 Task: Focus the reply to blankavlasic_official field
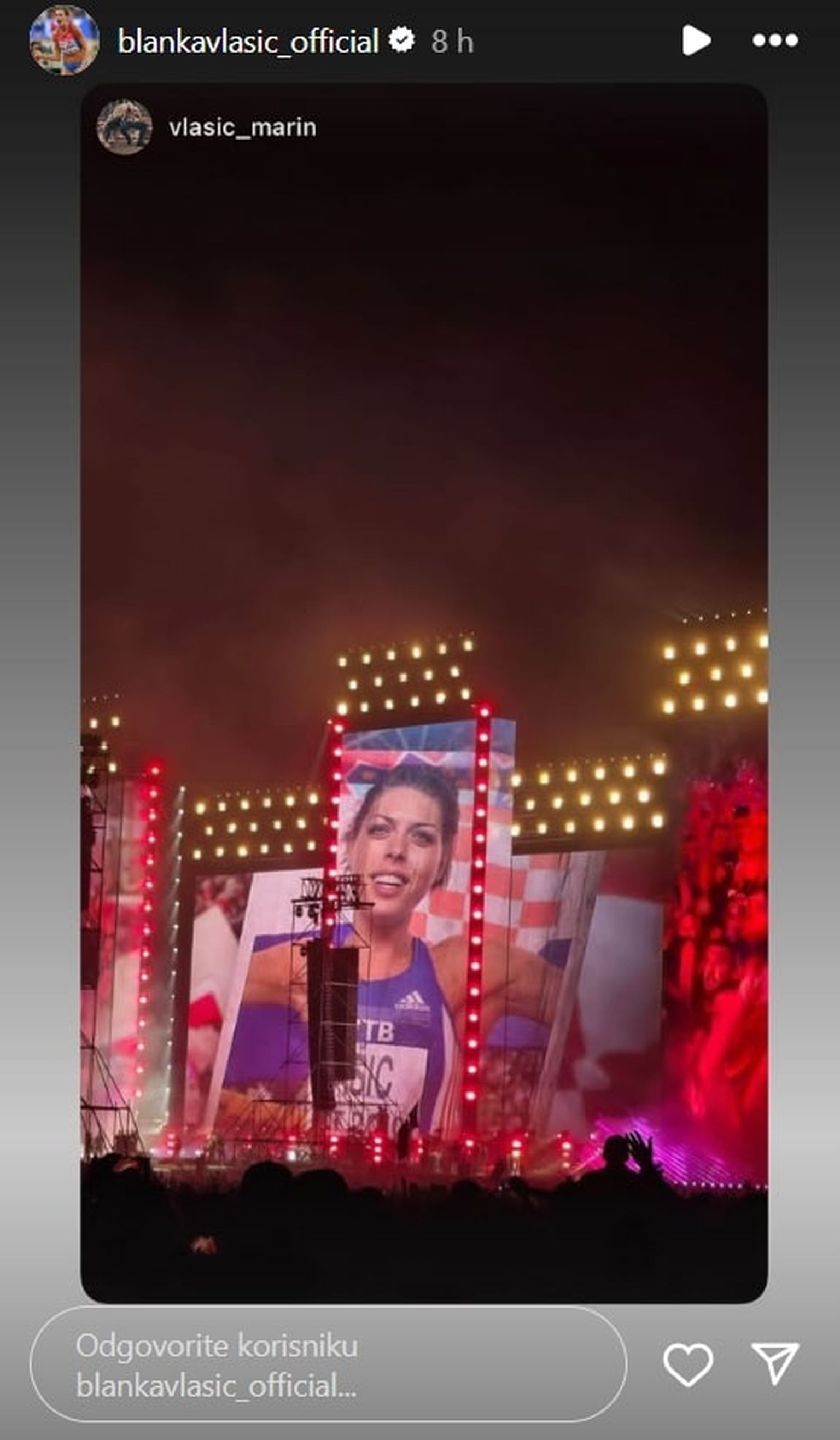[x=328, y=1366]
